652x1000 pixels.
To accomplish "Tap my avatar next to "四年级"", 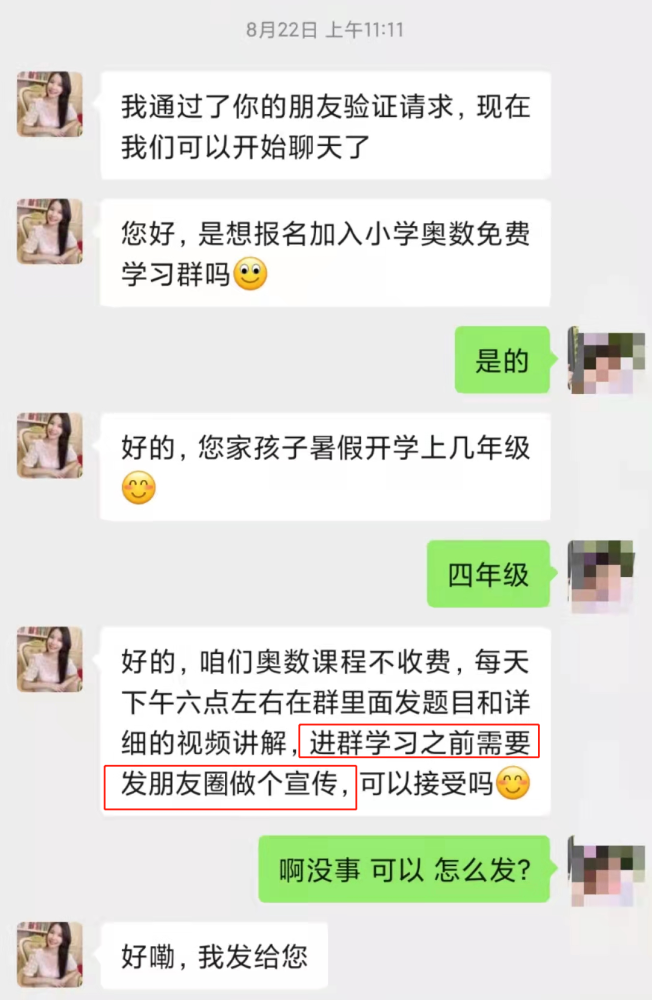I will tap(605, 574).
